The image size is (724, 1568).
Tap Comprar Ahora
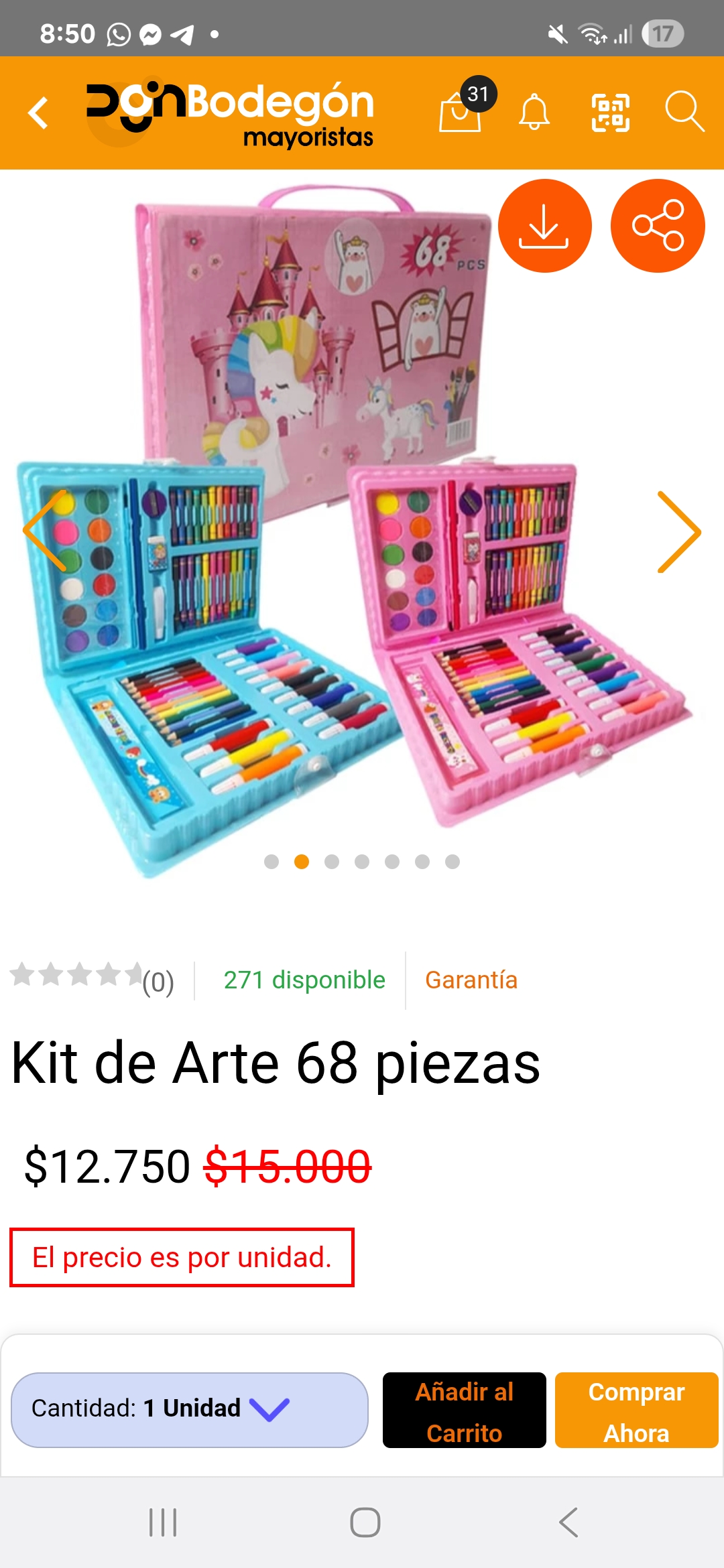[x=636, y=1411]
